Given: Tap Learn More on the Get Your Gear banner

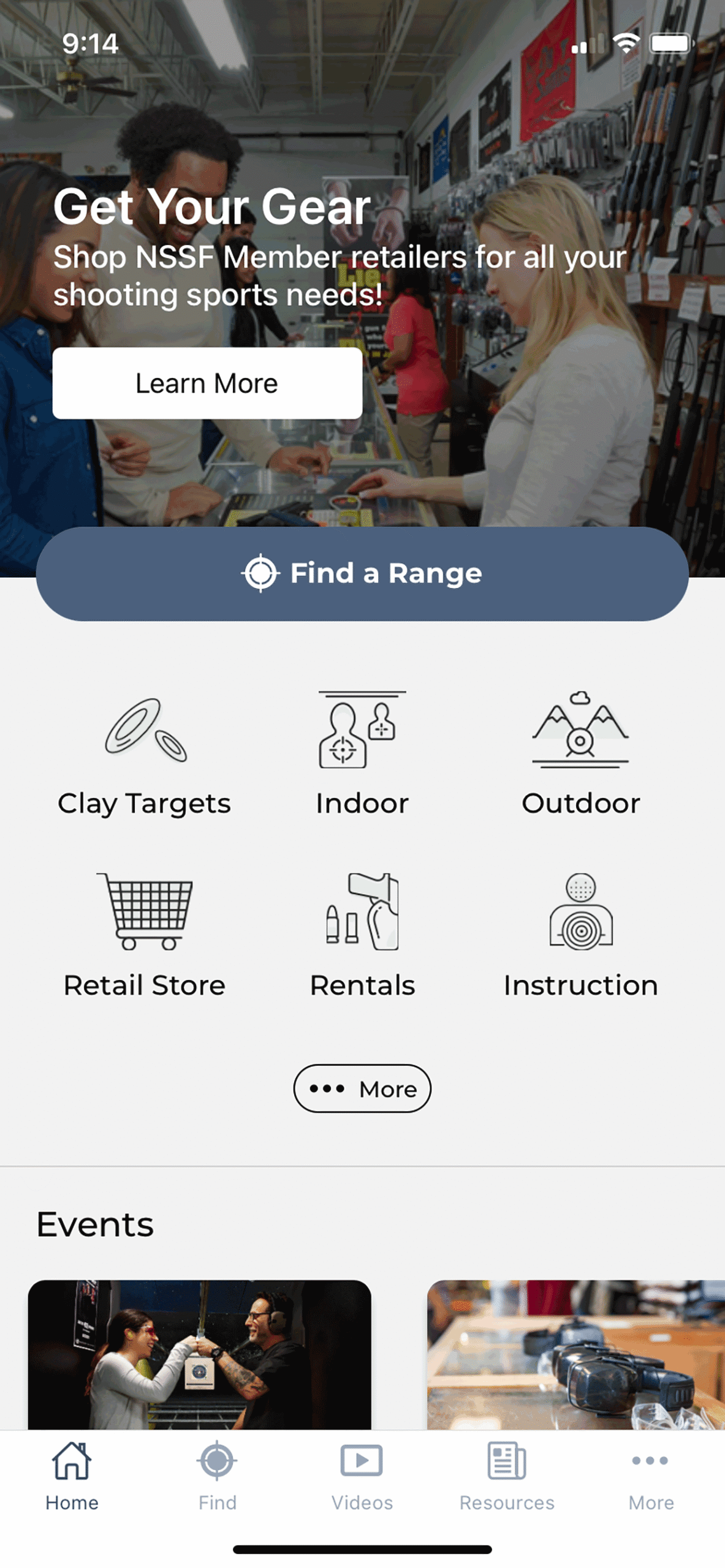Looking at the screenshot, I should tap(207, 383).
